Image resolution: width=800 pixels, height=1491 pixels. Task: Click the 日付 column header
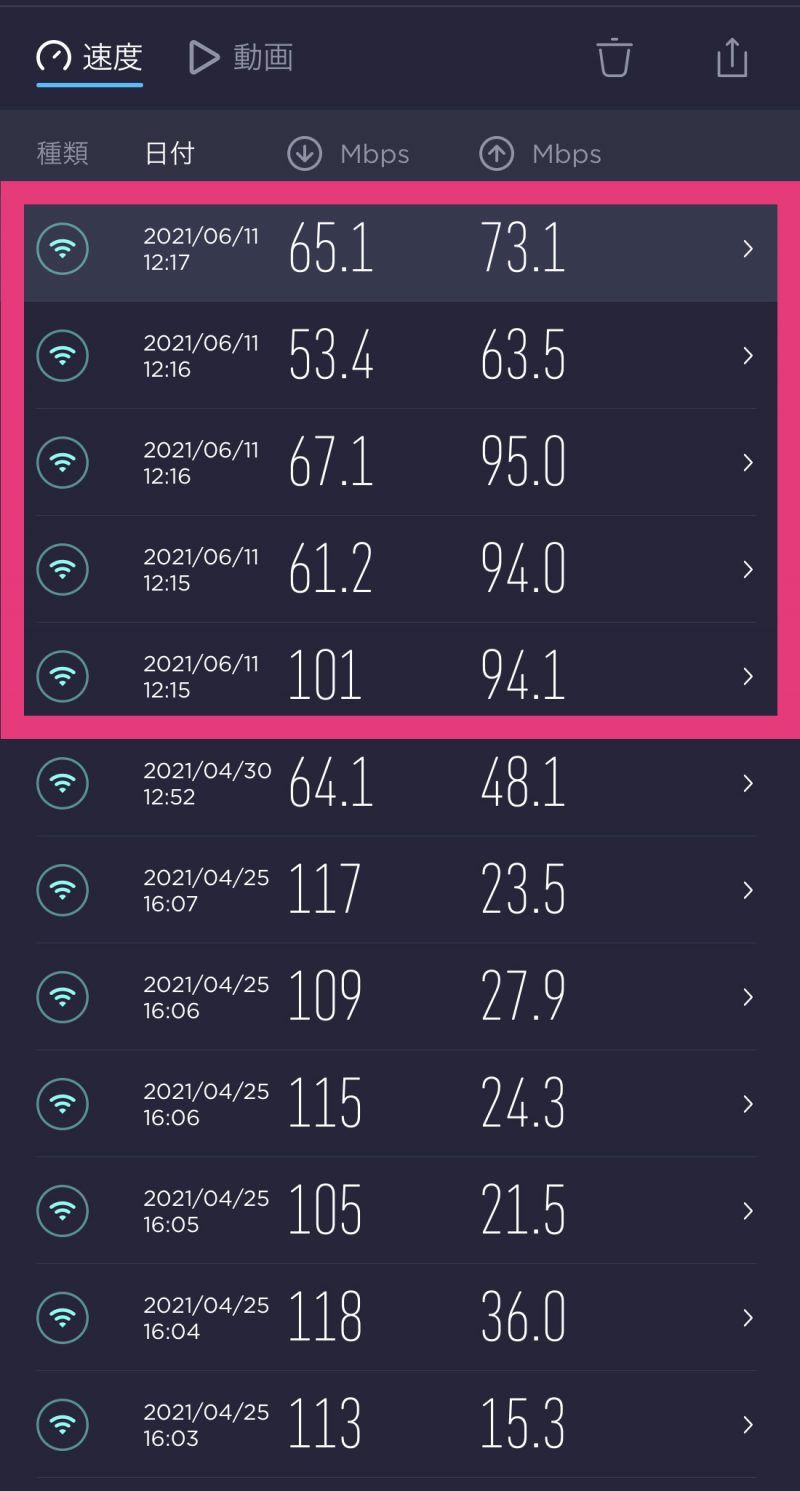(170, 153)
